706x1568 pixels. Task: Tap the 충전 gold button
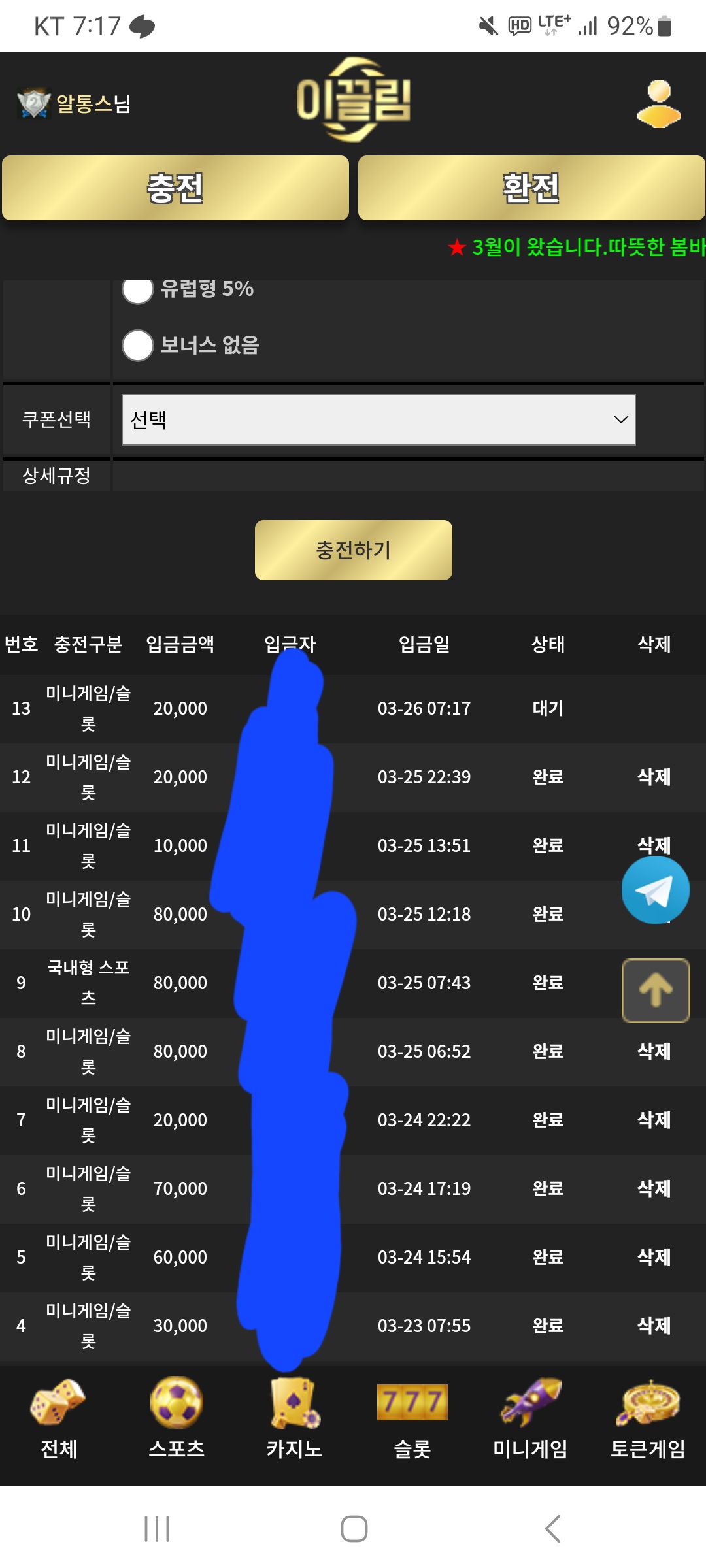[x=175, y=188]
